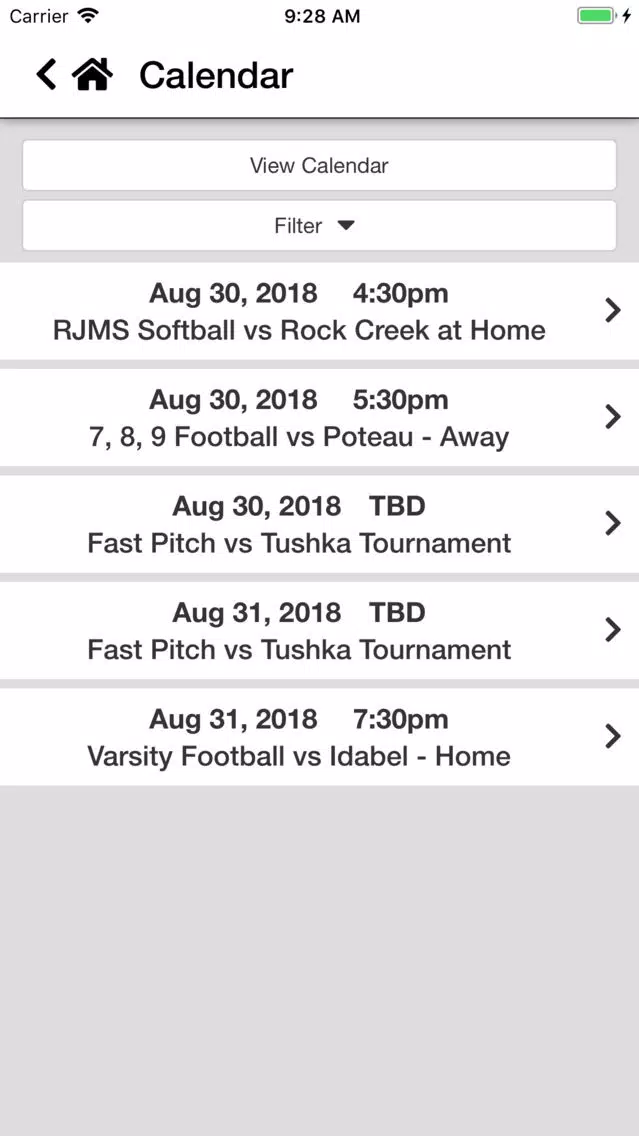This screenshot has height=1136, width=639.
Task: Open 7, 8, 9 Football vs Poteau event
Action: (319, 418)
